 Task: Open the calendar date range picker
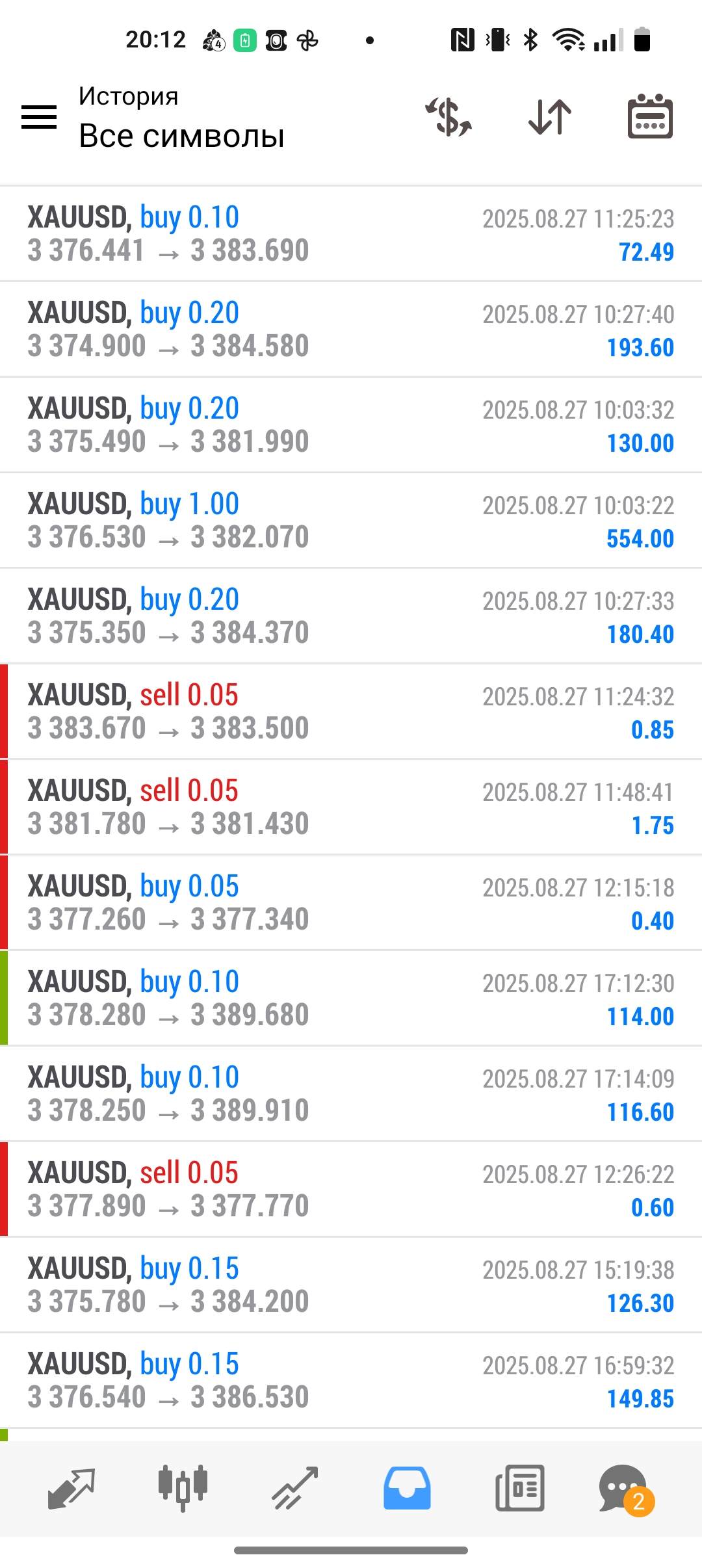tap(650, 117)
